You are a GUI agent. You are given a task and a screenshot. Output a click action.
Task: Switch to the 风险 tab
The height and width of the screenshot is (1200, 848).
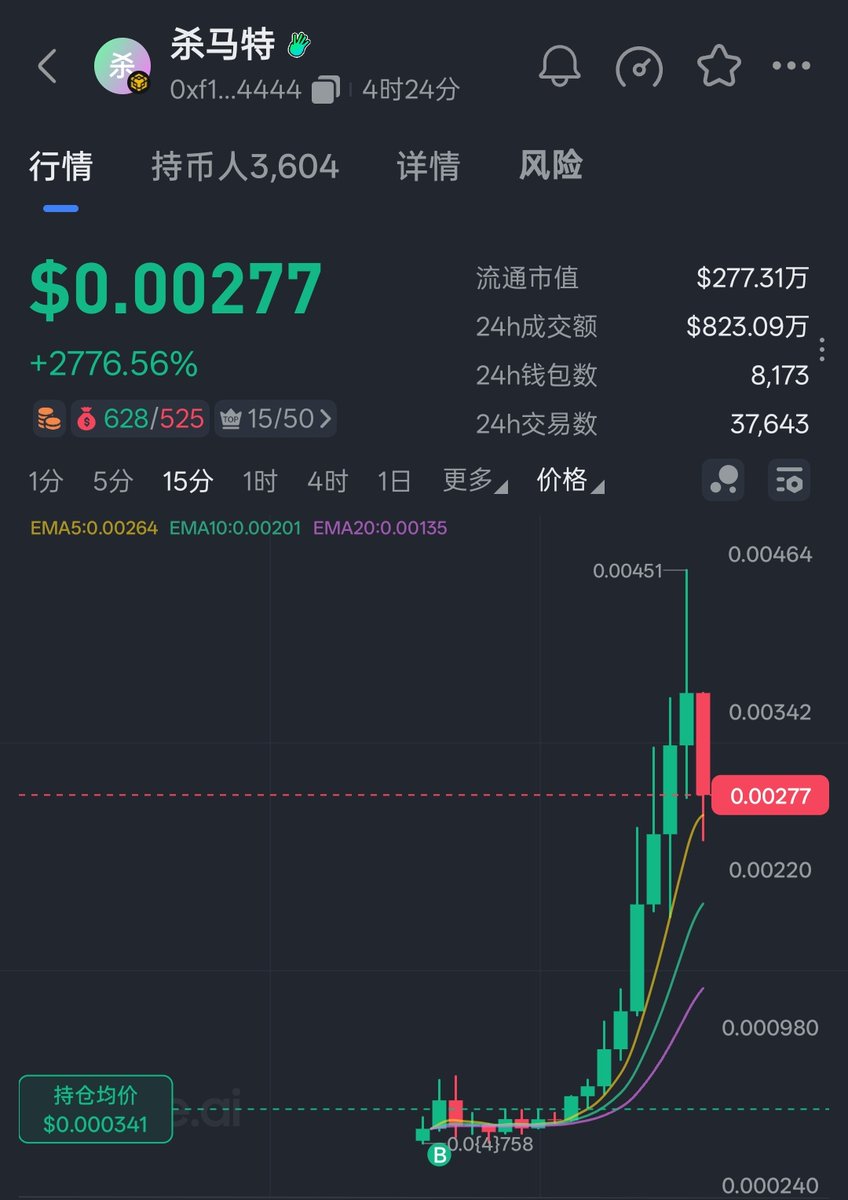point(550,166)
